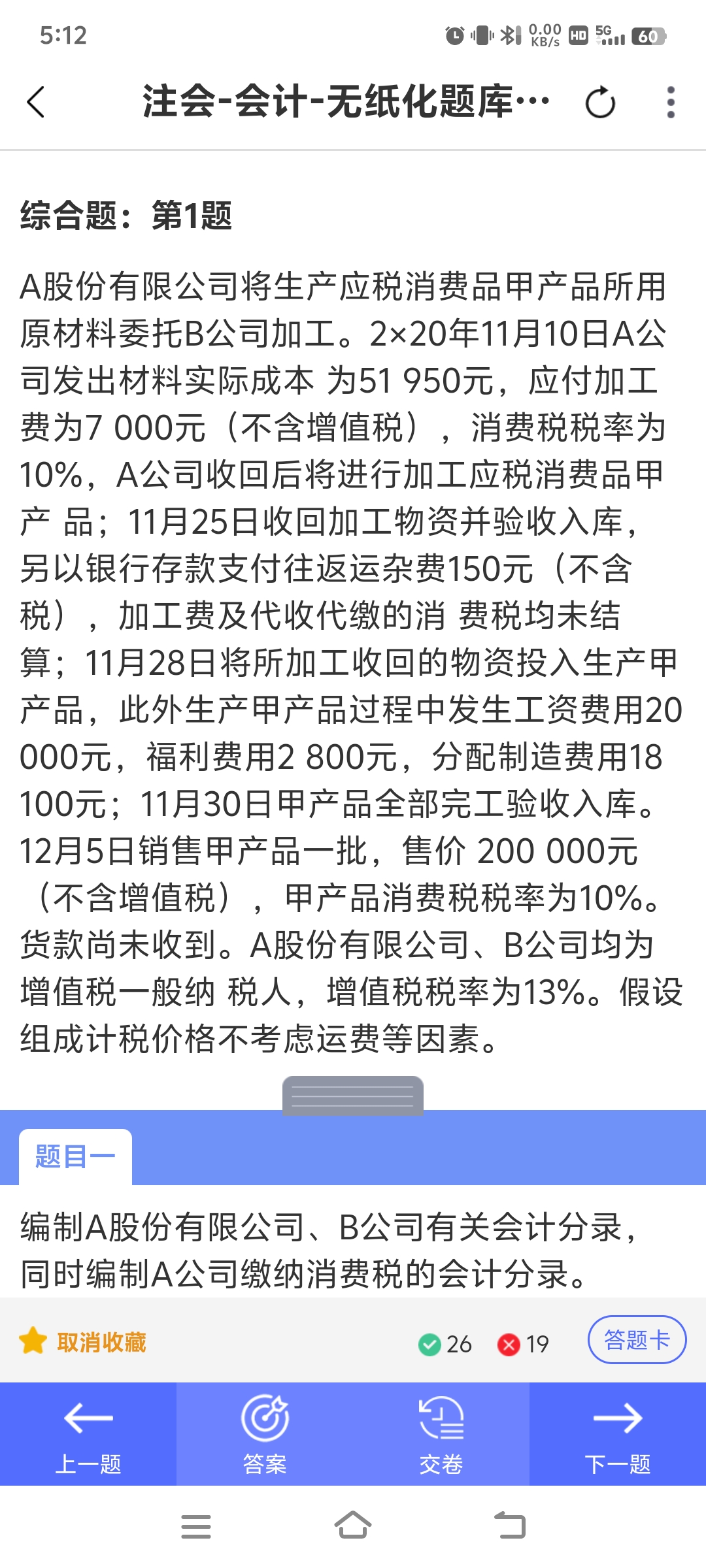This screenshot has width=706, height=1568.
Task: Go back using the top-left arrow
Action: (x=36, y=103)
